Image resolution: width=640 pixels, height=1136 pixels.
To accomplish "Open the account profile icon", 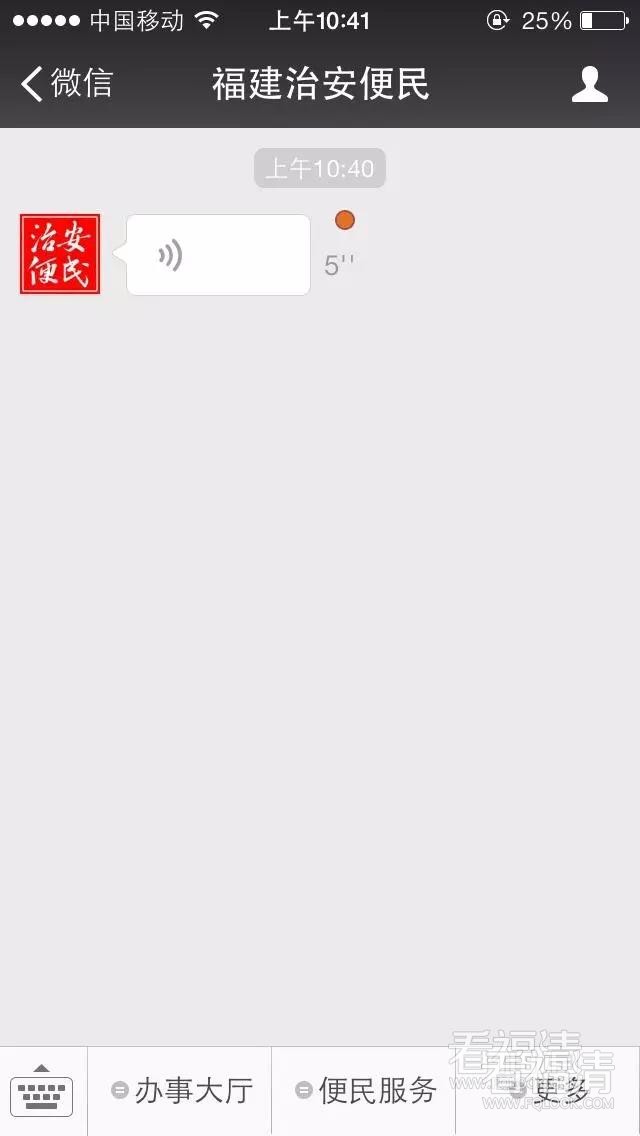I will pyautogui.click(x=589, y=84).
